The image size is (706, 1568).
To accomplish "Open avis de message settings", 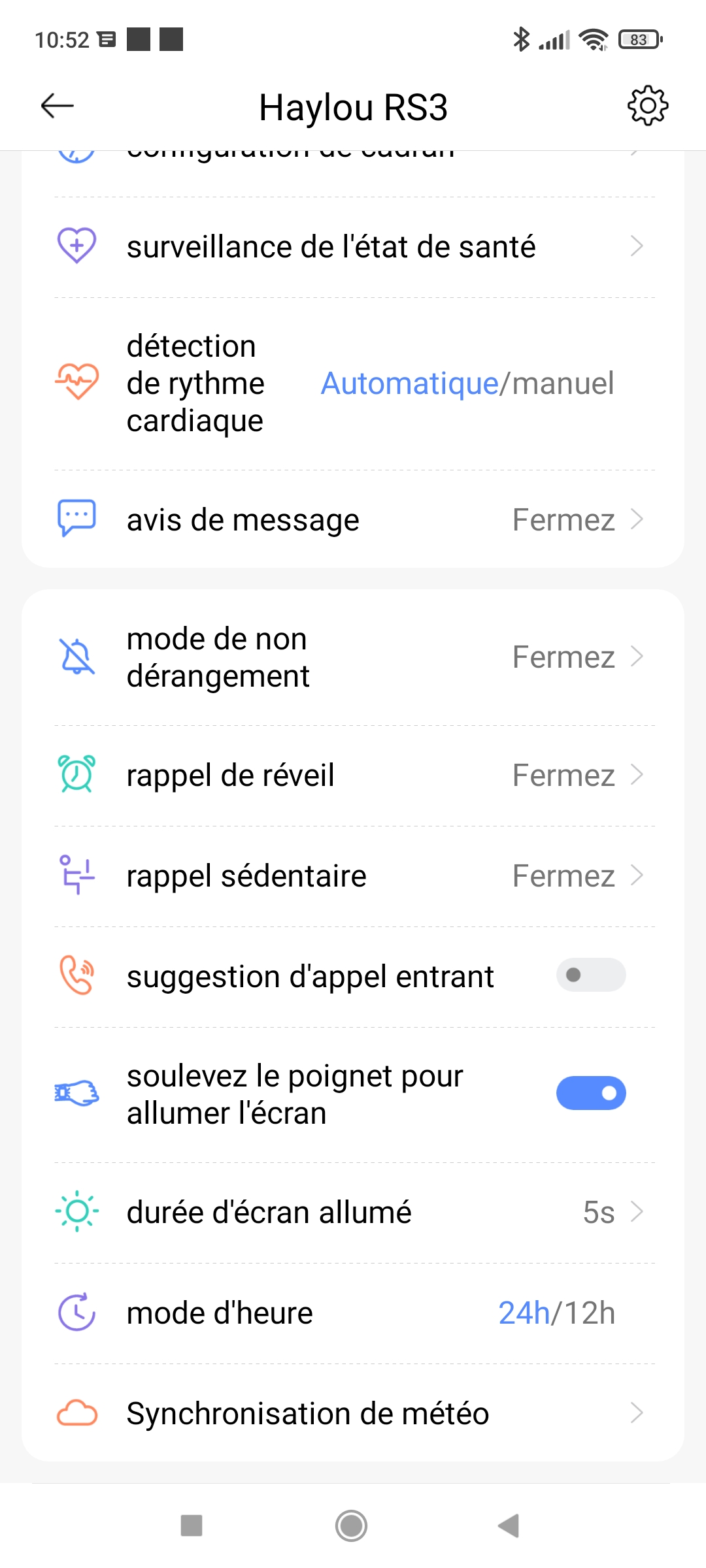I will click(353, 520).
